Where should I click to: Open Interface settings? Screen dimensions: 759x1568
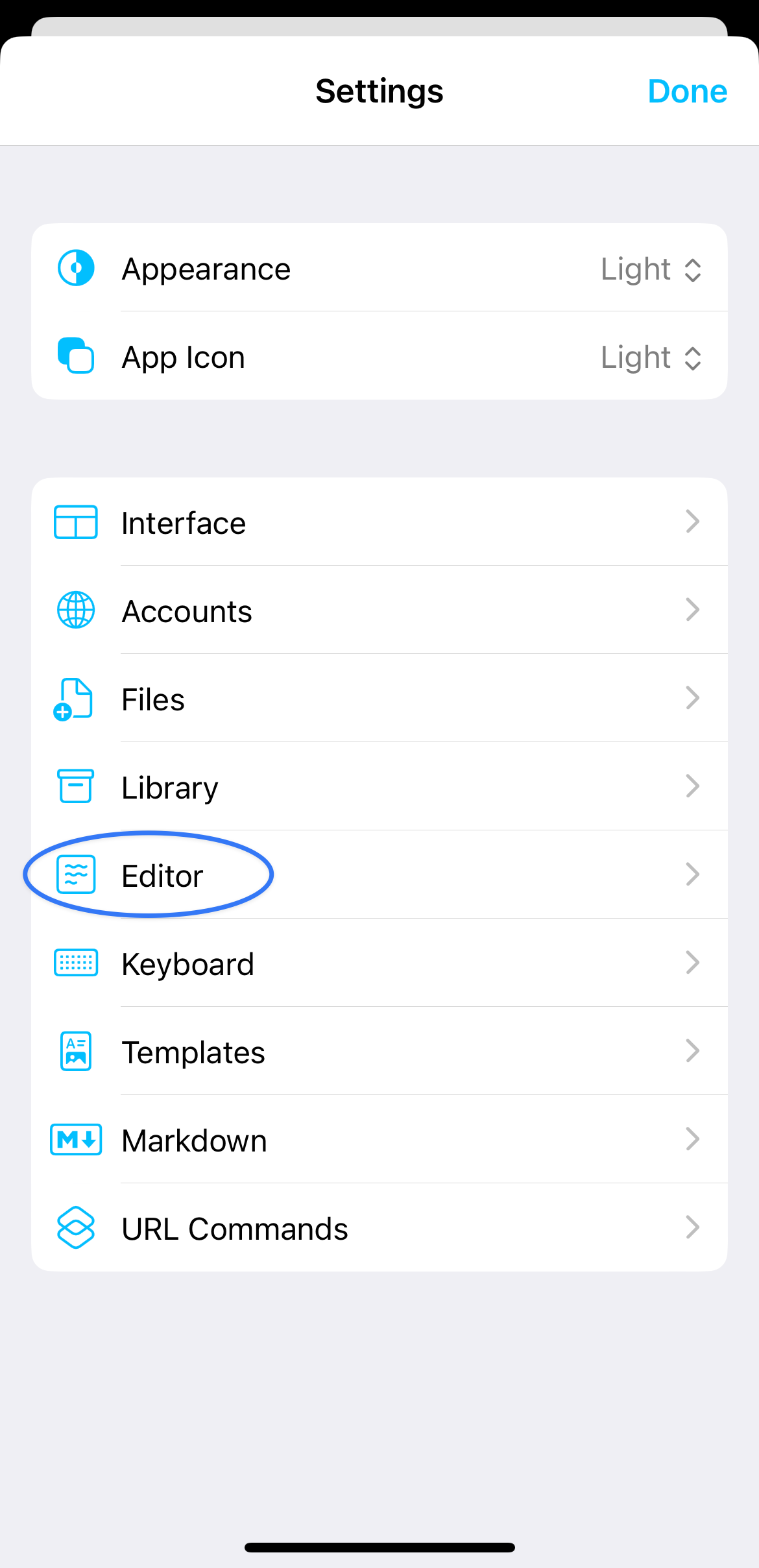[379, 522]
